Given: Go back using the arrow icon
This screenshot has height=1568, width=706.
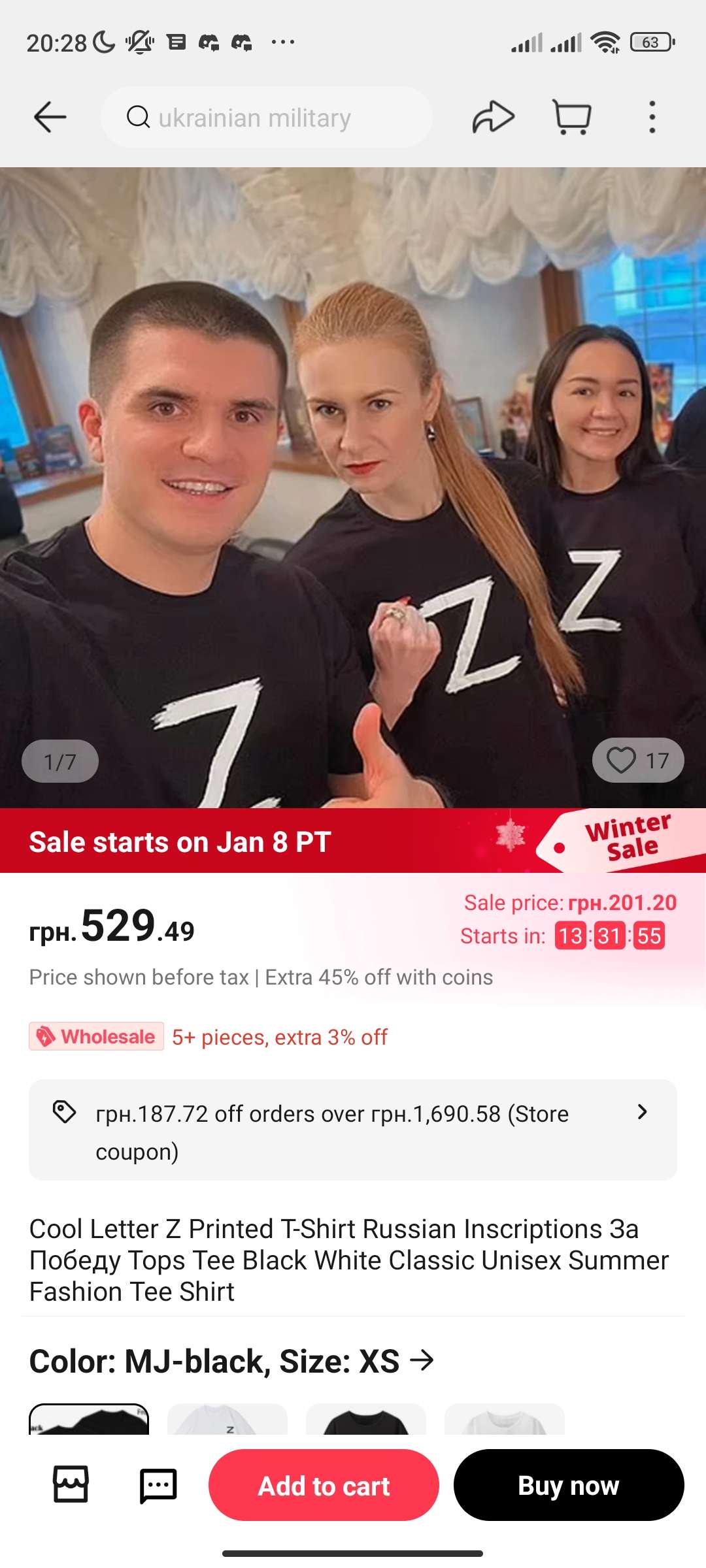Looking at the screenshot, I should click(x=50, y=118).
